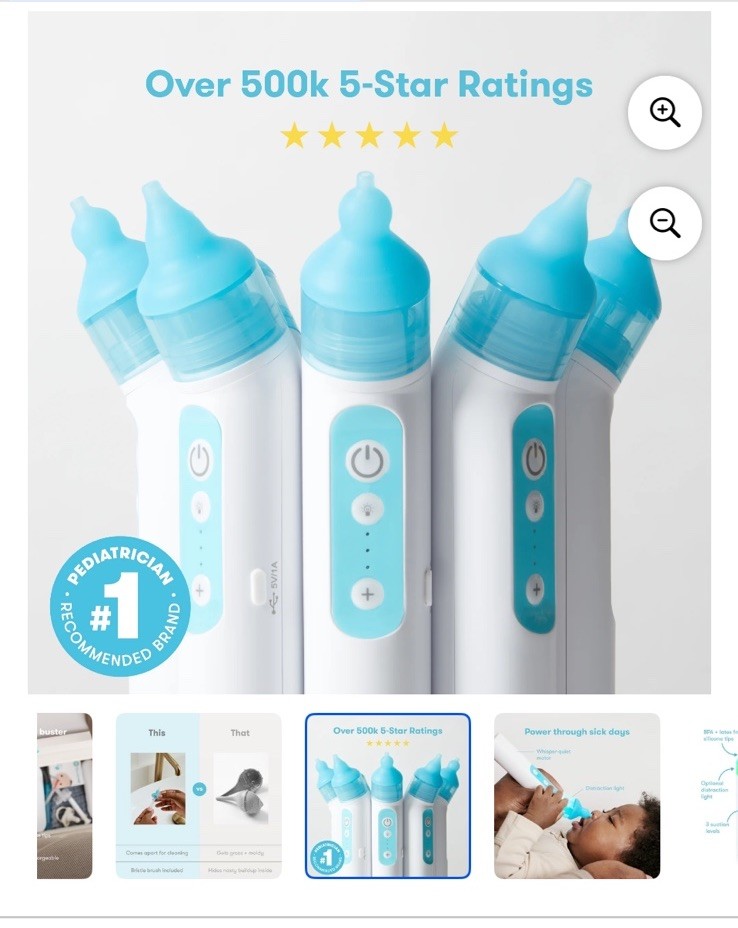Open the partially visible 'buster' thumbnail
738x928 pixels.
(x=65, y=795)
